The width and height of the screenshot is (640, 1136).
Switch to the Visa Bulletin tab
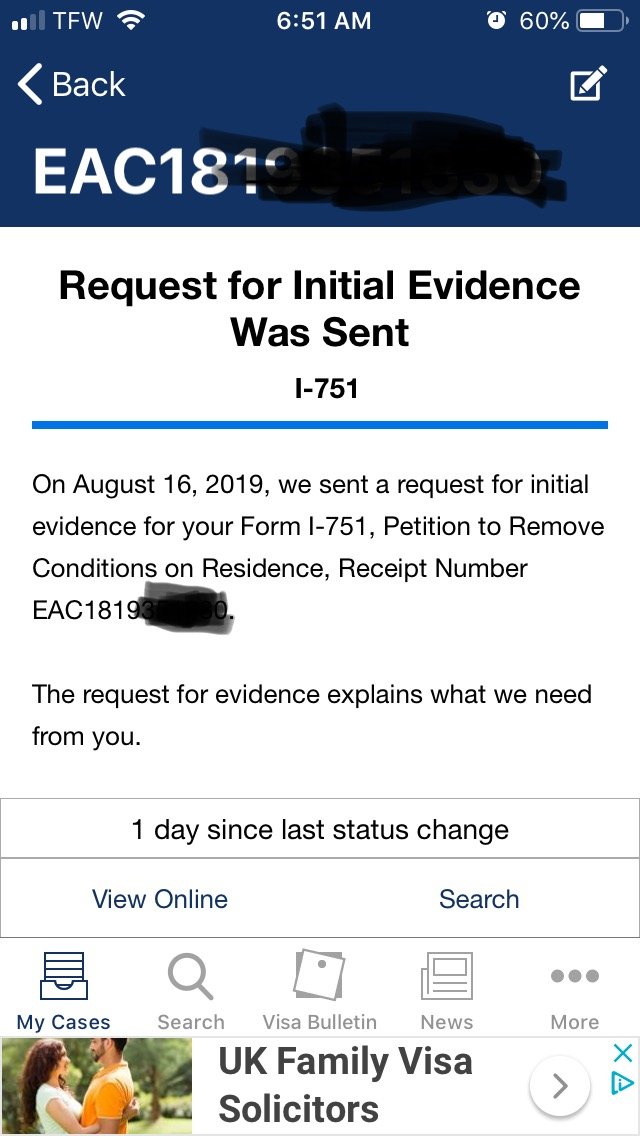[320, 990]
